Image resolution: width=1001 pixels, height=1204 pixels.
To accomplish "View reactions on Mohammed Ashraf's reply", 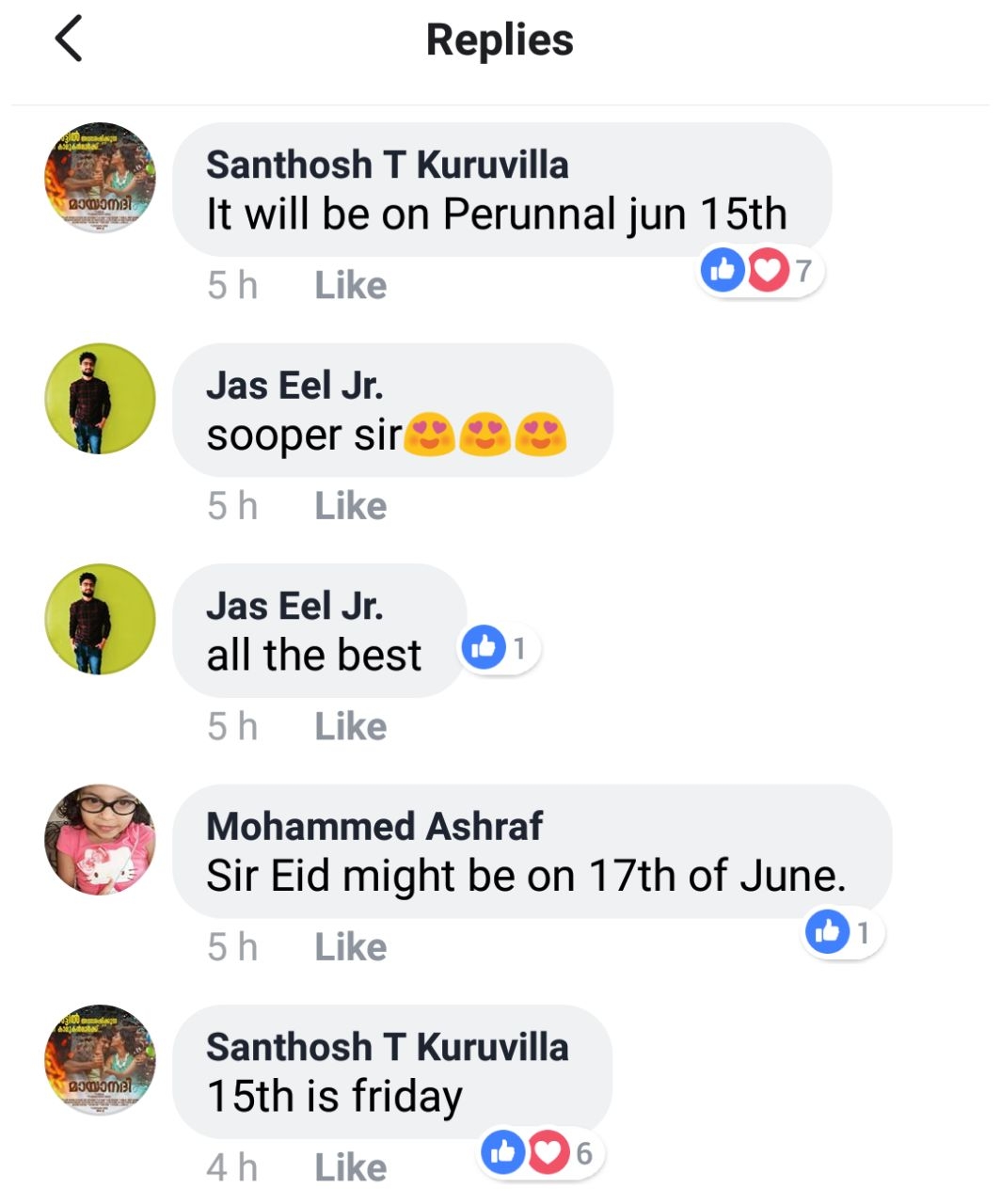I will (x=842, y=932).
